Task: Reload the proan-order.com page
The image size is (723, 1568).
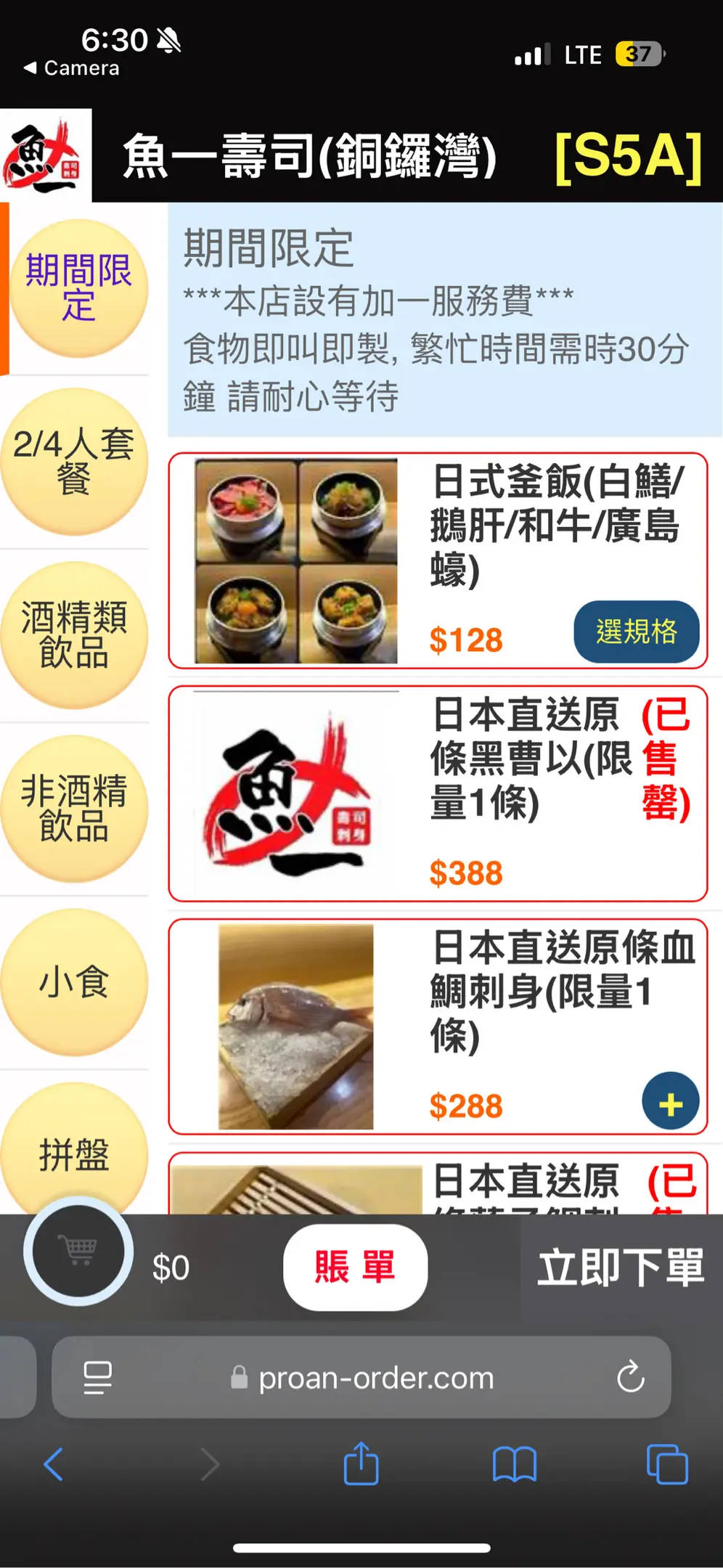Action: pos(630,1376)
